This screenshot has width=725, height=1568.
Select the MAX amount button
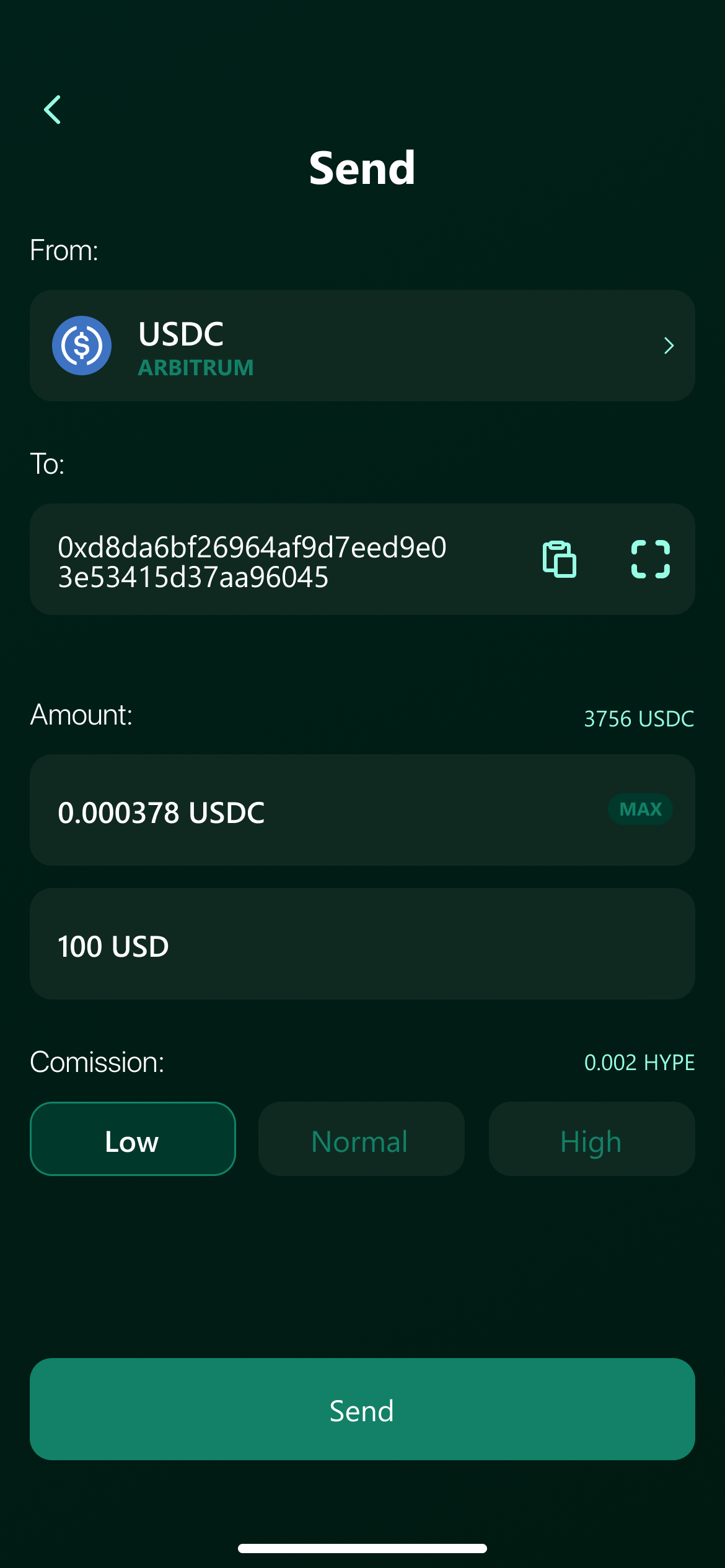tap(640, 809)
